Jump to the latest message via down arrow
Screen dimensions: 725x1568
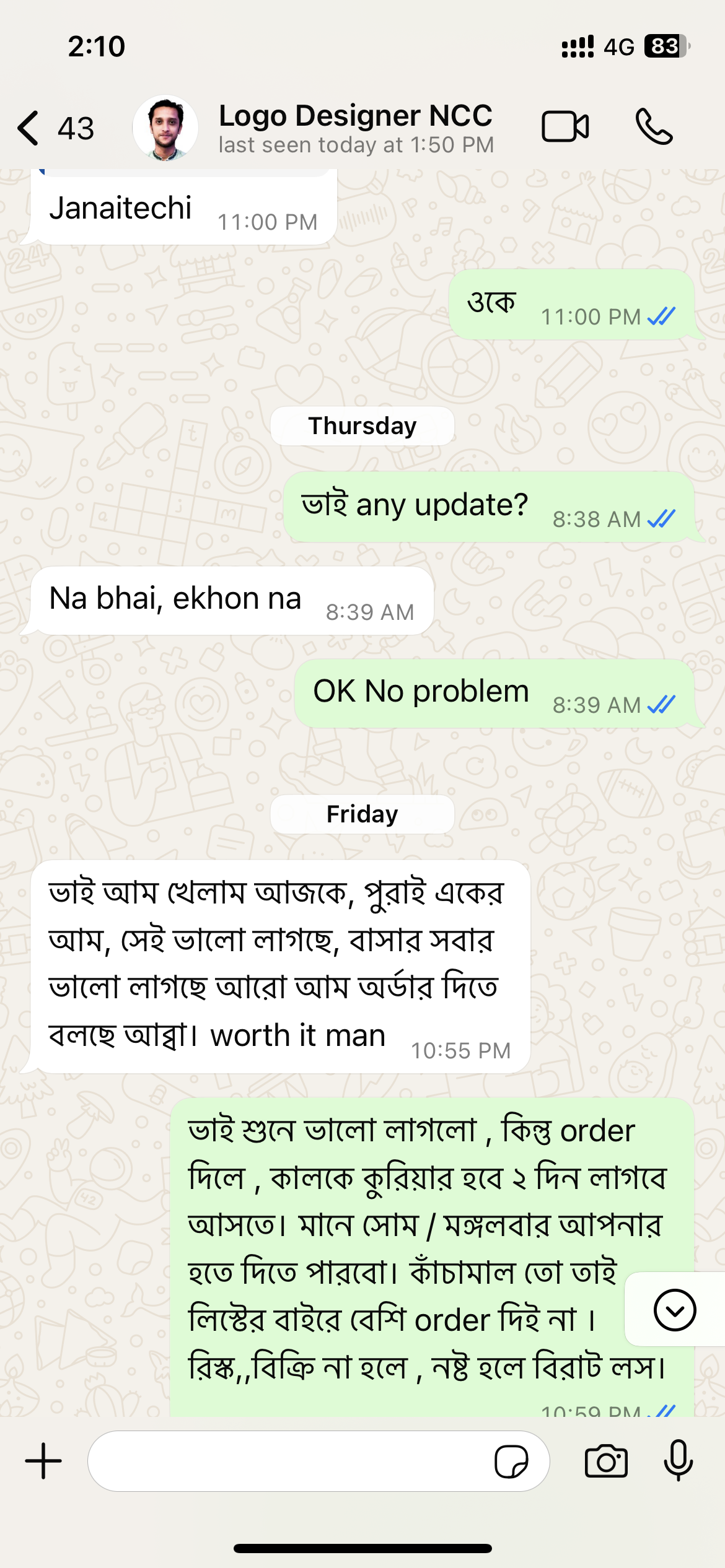[x=674, y=1310]
